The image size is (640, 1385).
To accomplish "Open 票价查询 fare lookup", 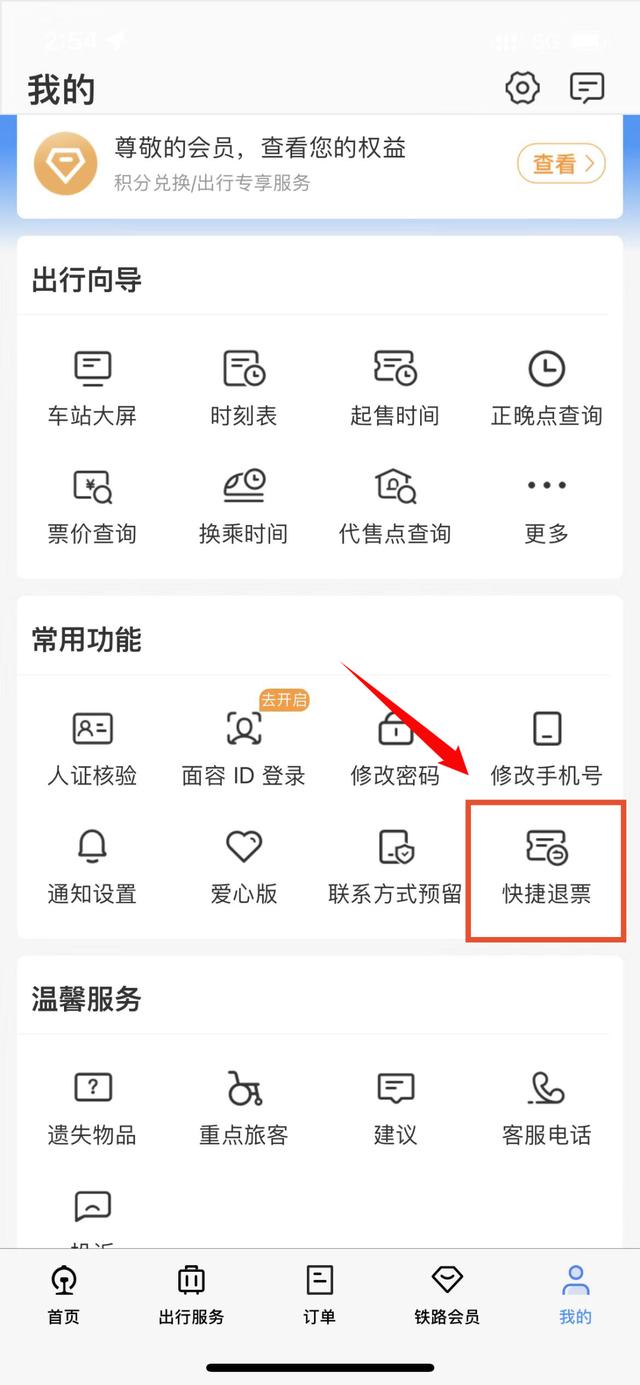I will (x=92, y=506).
